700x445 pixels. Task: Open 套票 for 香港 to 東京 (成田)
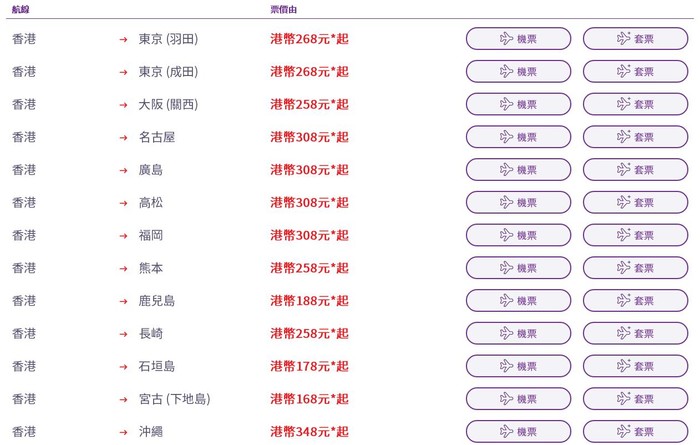tap(635, 72)
